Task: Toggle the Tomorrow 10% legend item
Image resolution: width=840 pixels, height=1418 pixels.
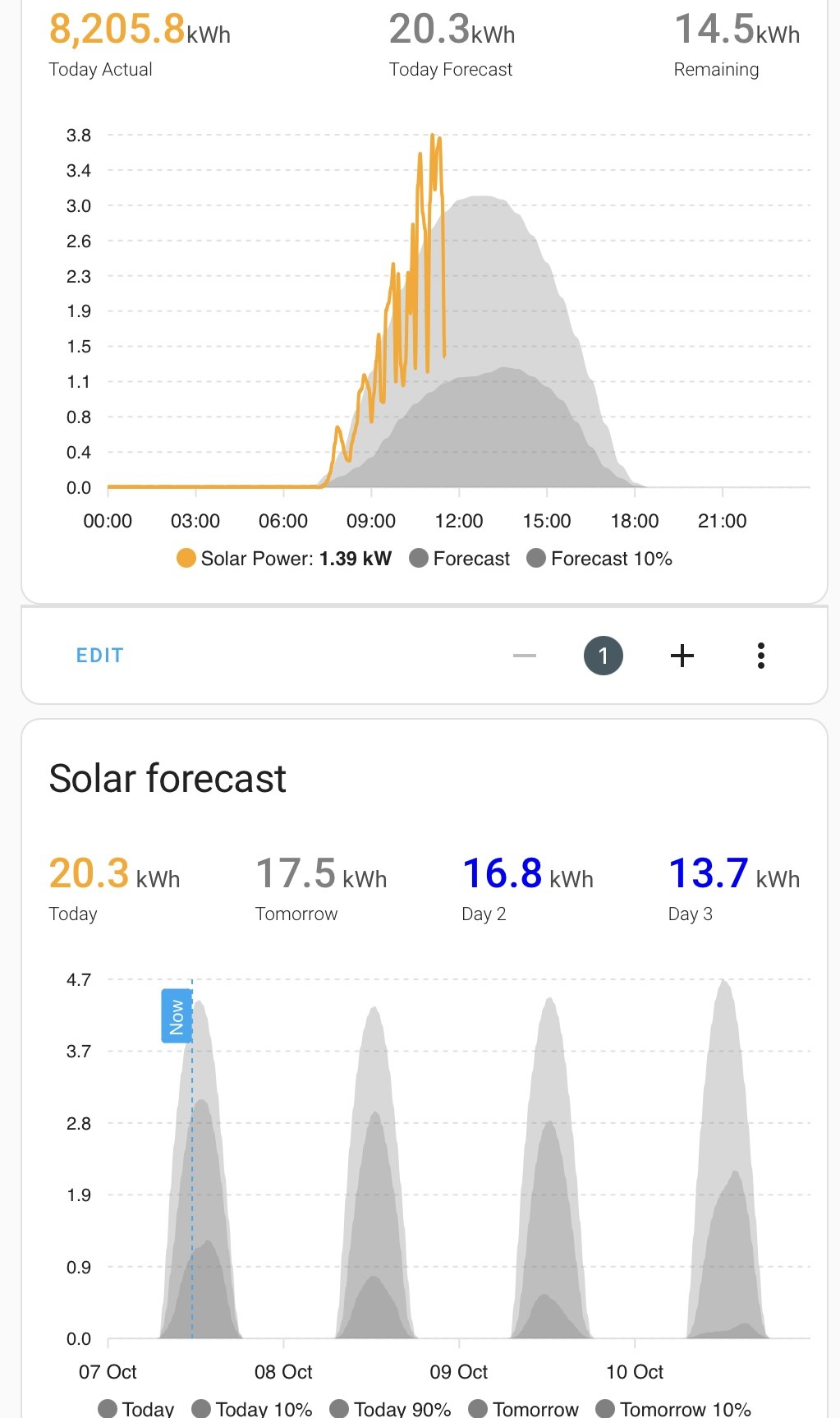Action: tap(673, 1408)
